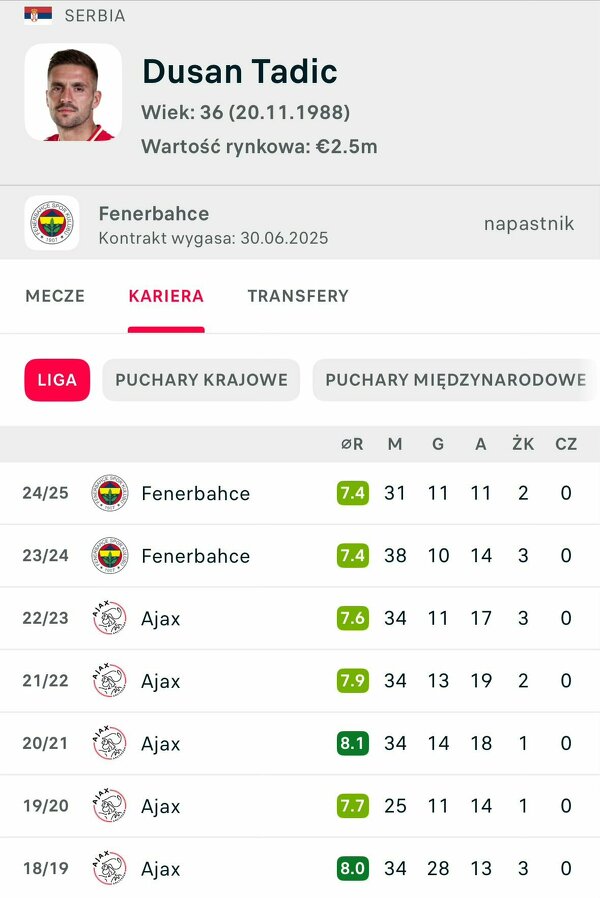600x898 pixels.
Task: Open the 24/25 Fenerbahce season row
Action: (x=300, y=493)
